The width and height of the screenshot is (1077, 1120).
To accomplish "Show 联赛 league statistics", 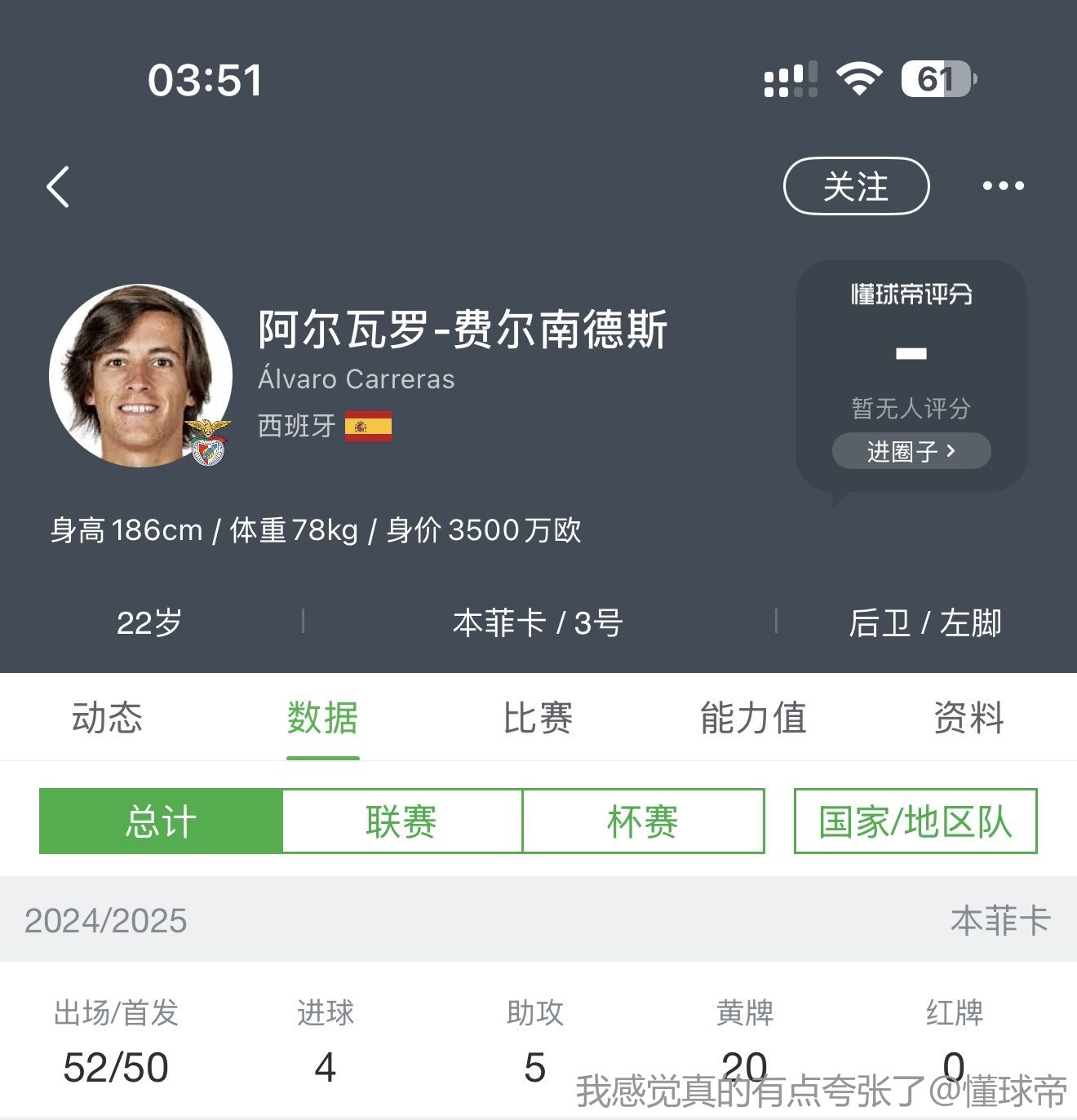I will 401,821.
